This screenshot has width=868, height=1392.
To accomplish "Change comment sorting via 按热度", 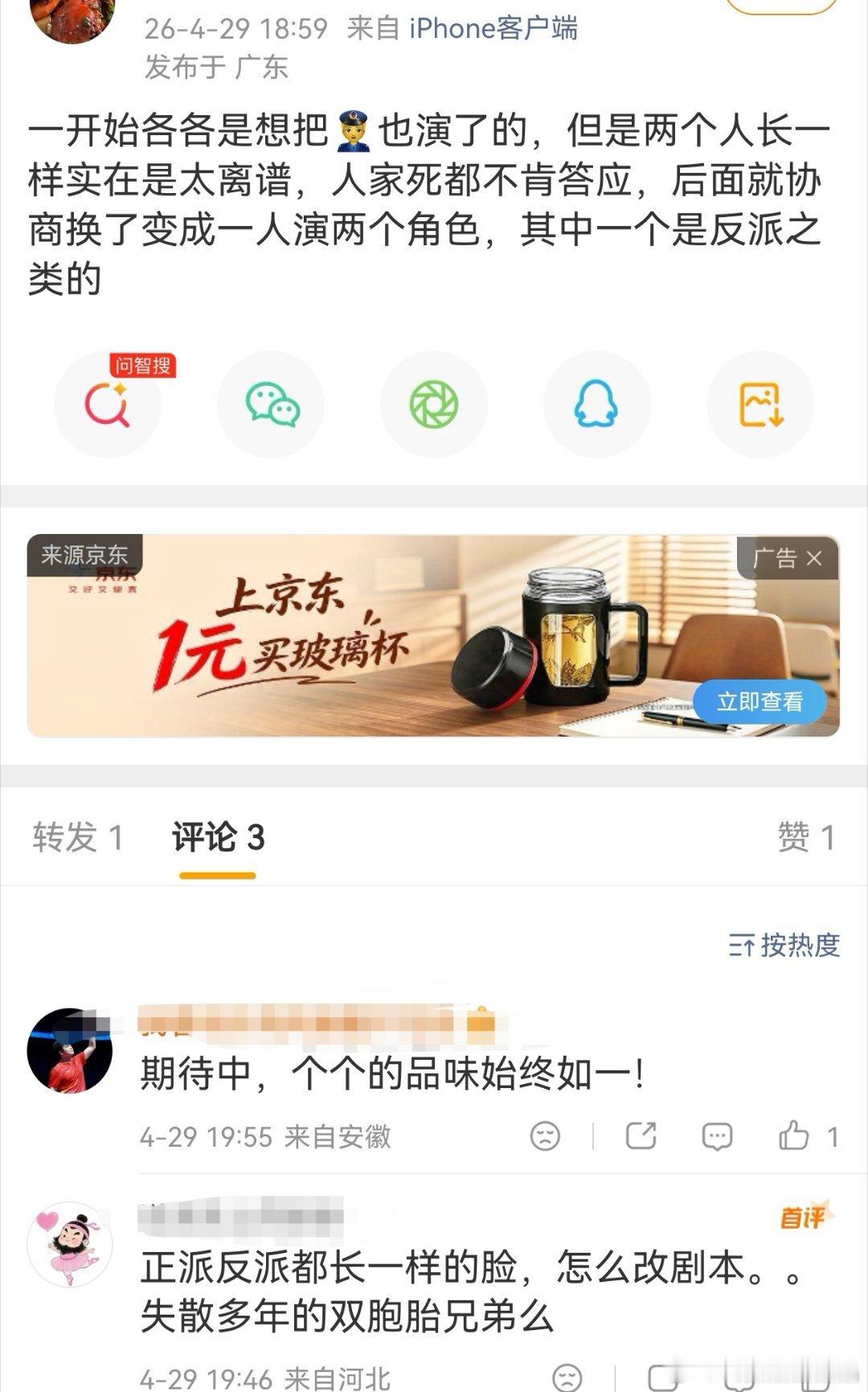I will pos(784,945).
